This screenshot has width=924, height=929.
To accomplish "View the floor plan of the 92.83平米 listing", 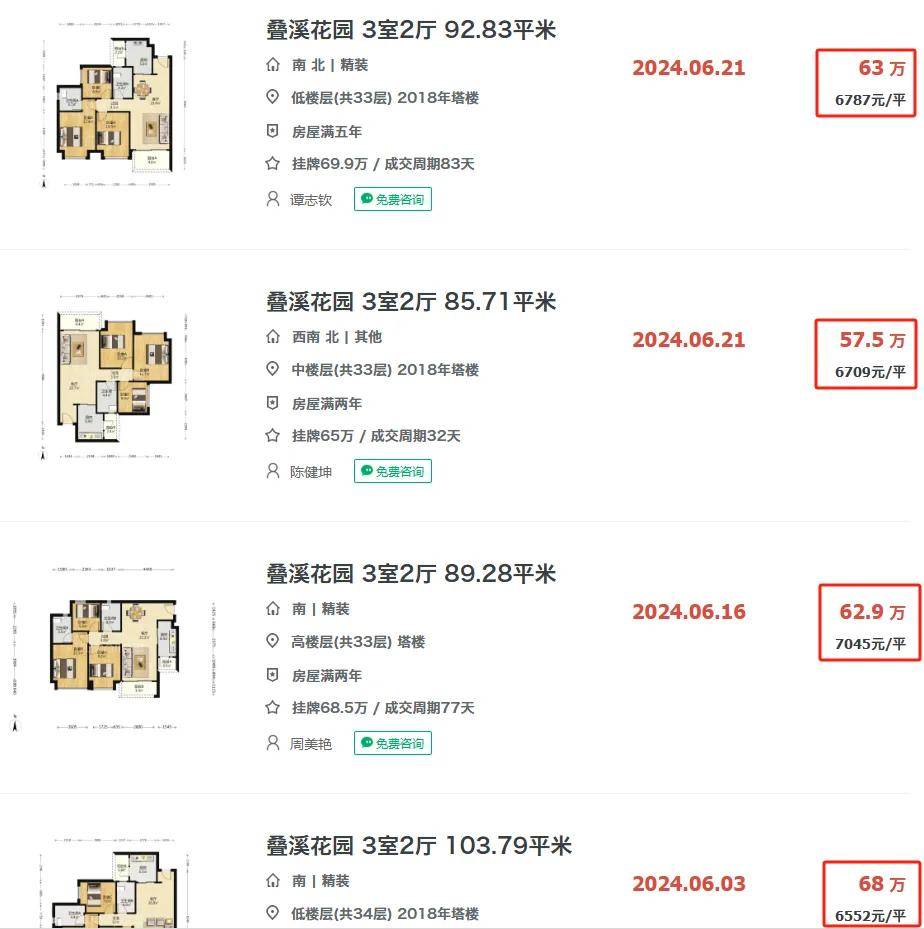I will point(114,112).
